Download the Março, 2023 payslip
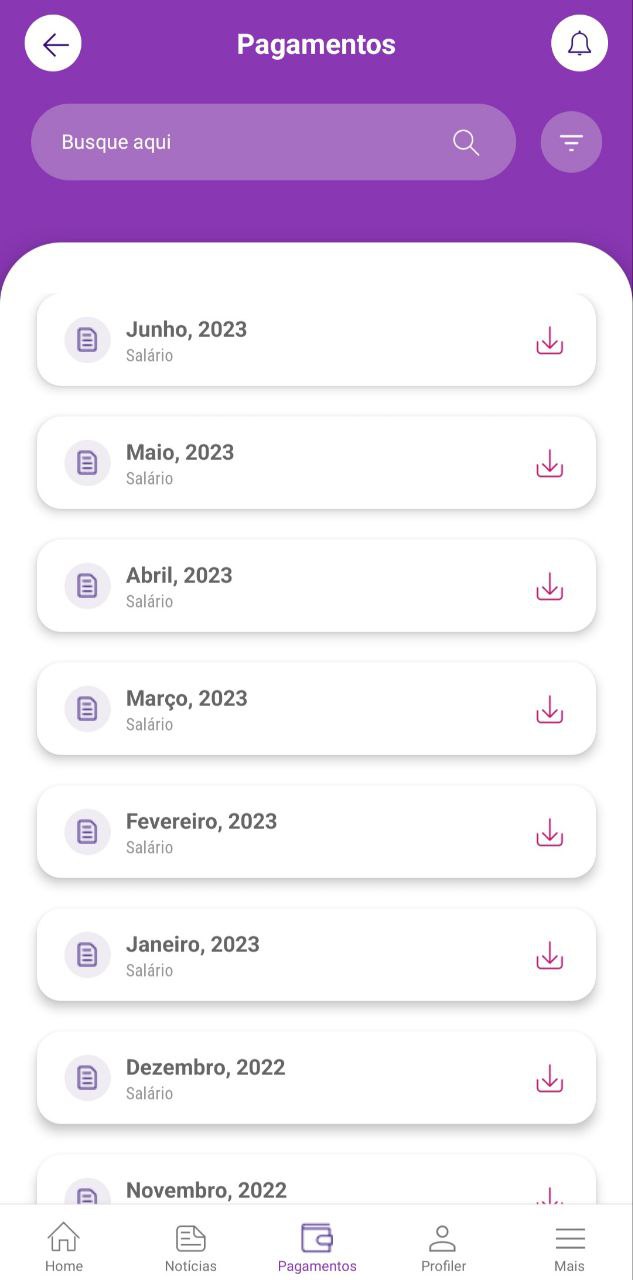 [549, 710]
